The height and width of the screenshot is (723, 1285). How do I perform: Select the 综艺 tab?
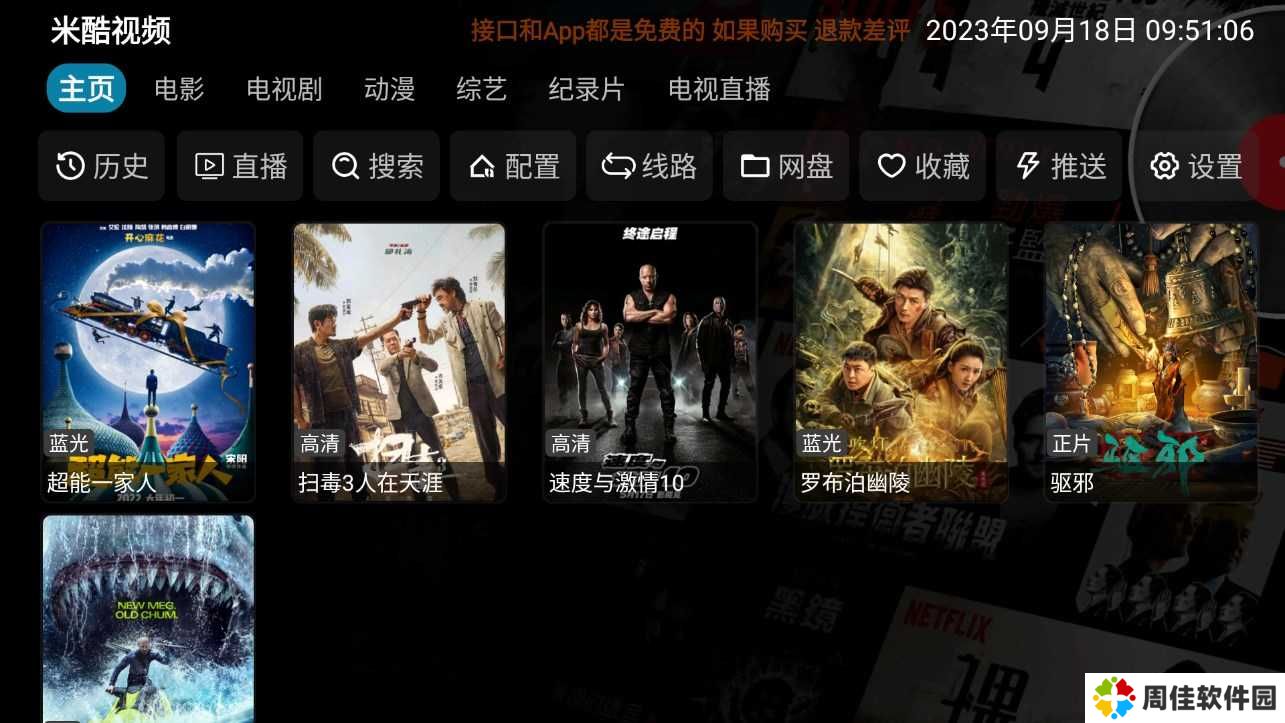tap(482, 89)
